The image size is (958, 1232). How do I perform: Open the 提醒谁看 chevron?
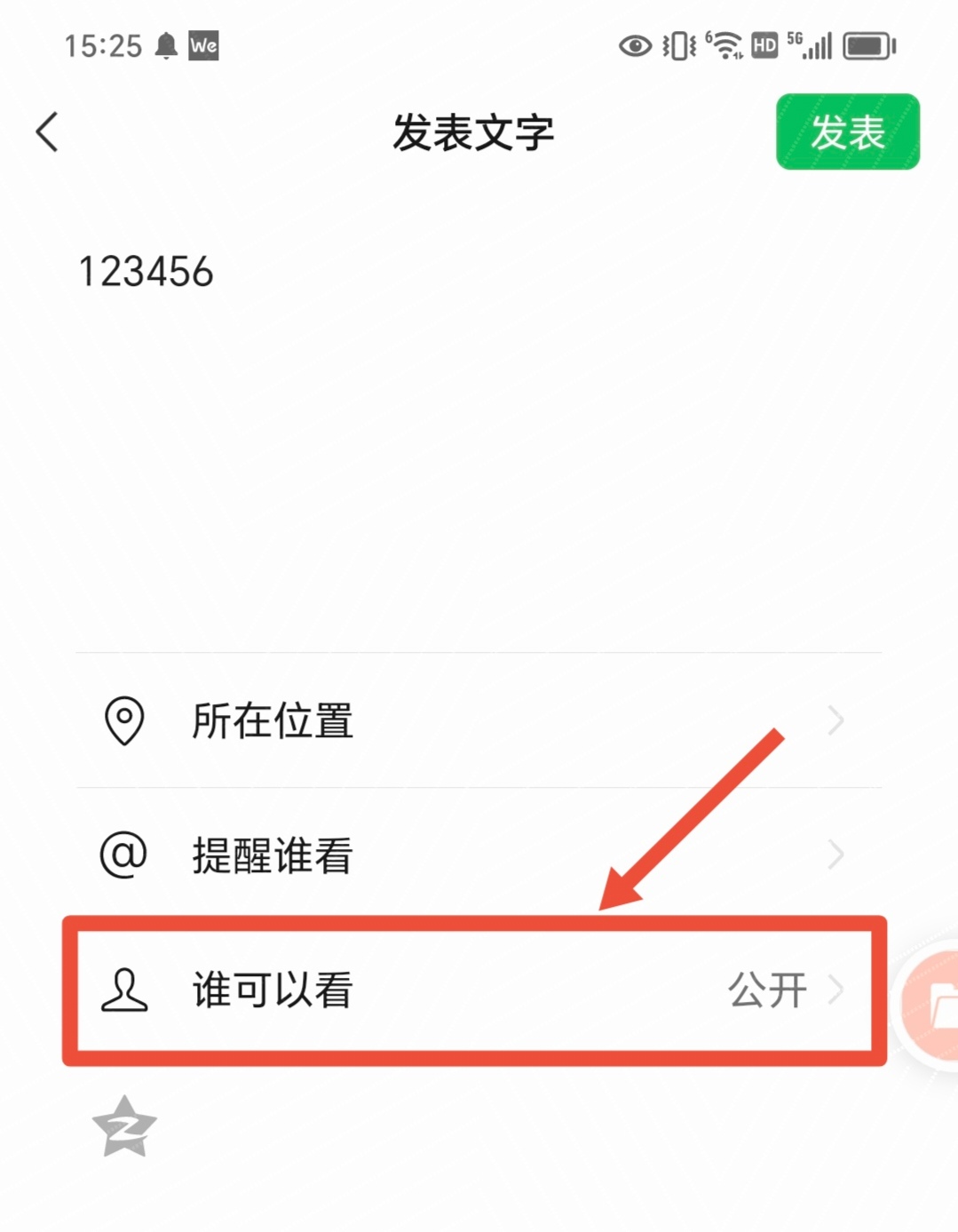(835, 854)
